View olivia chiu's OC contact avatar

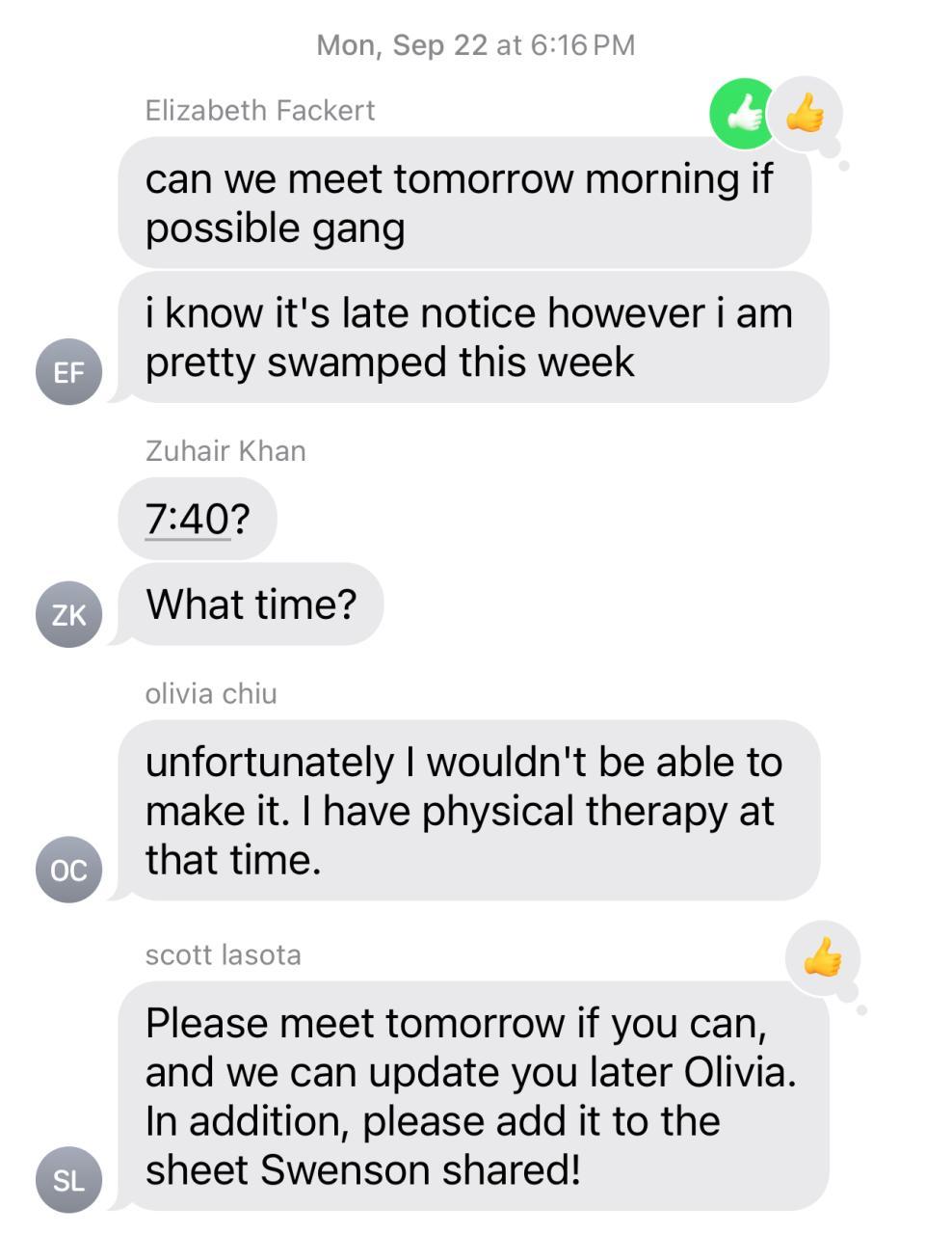[x=68, y=870]
